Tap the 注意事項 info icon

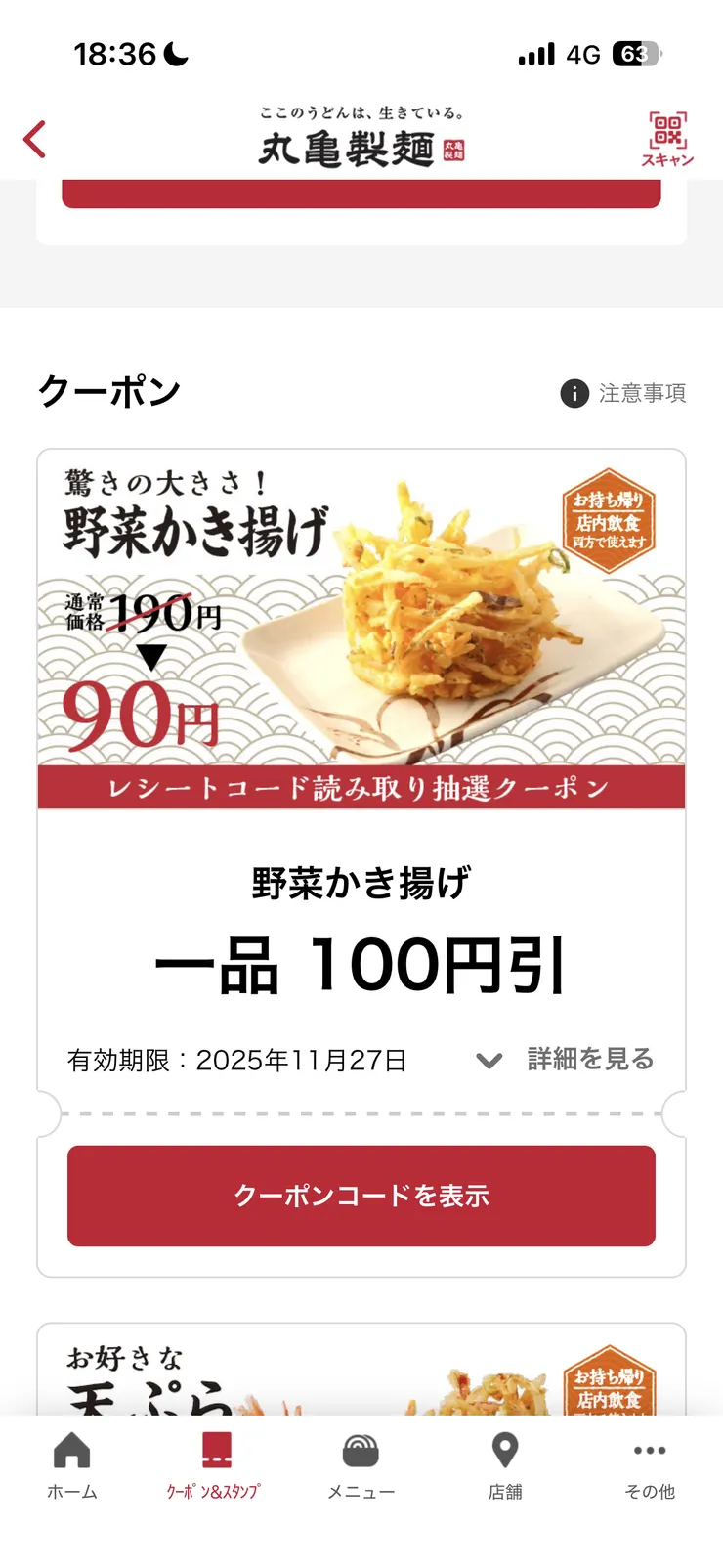[x=573, y=394]
